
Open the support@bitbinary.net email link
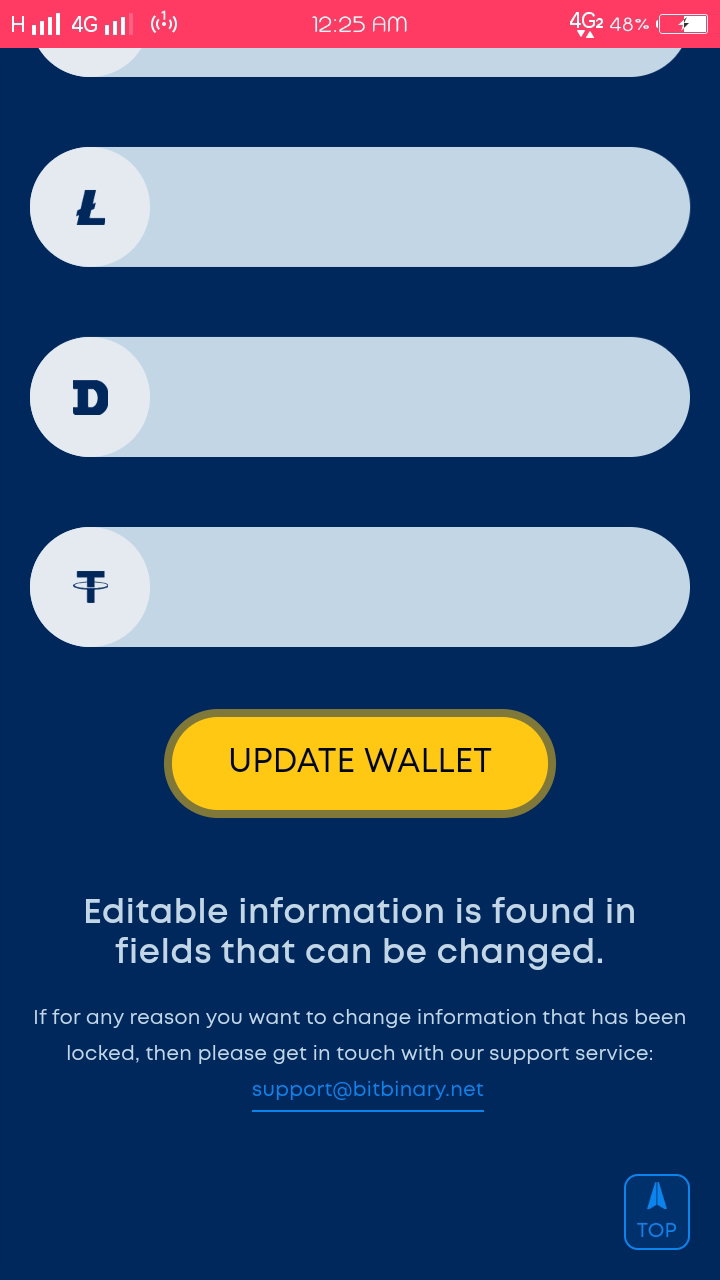click(368, 1089)
